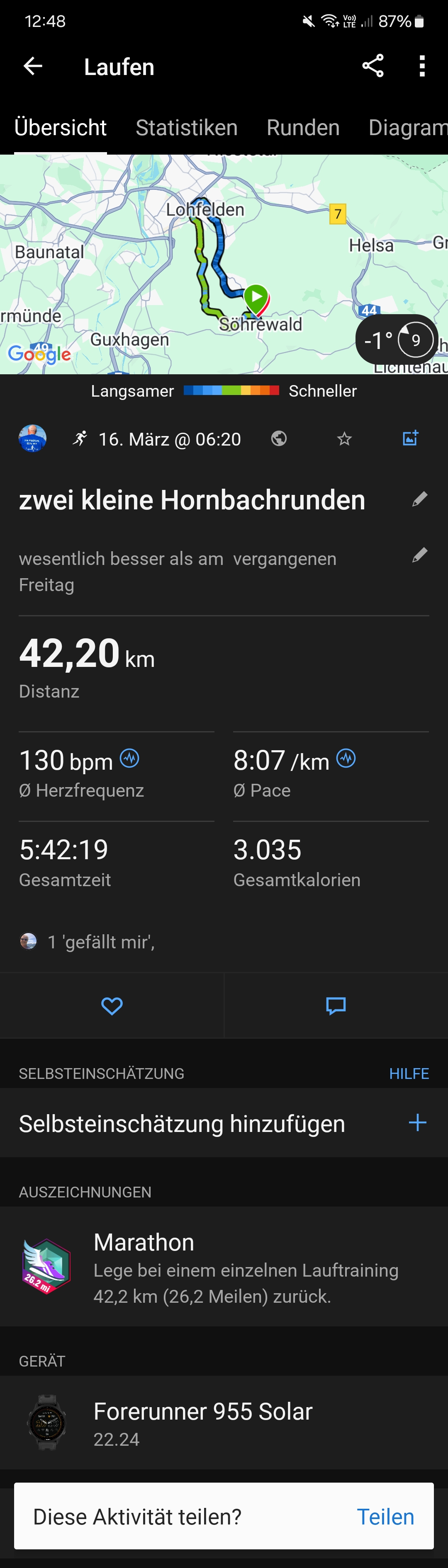Viewport: 448px width, 1568px height.
Task: Open the Marathon badge details
Action: point(224,1267)
